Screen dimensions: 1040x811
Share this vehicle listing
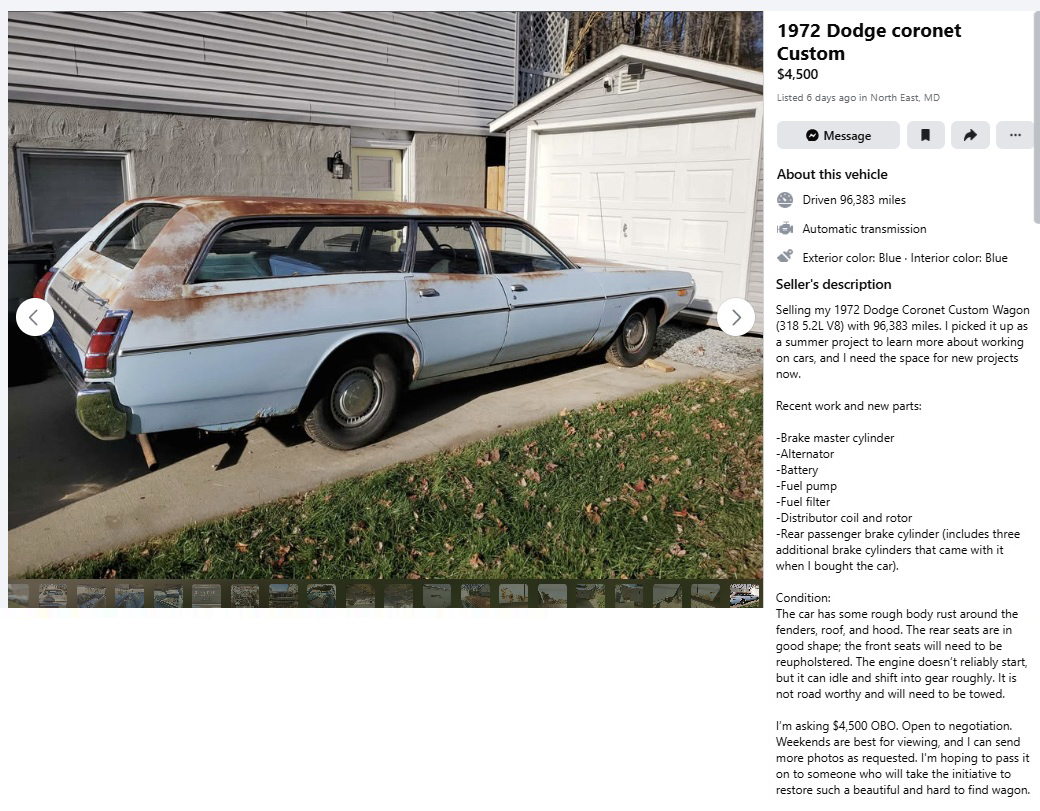point(970,135)
